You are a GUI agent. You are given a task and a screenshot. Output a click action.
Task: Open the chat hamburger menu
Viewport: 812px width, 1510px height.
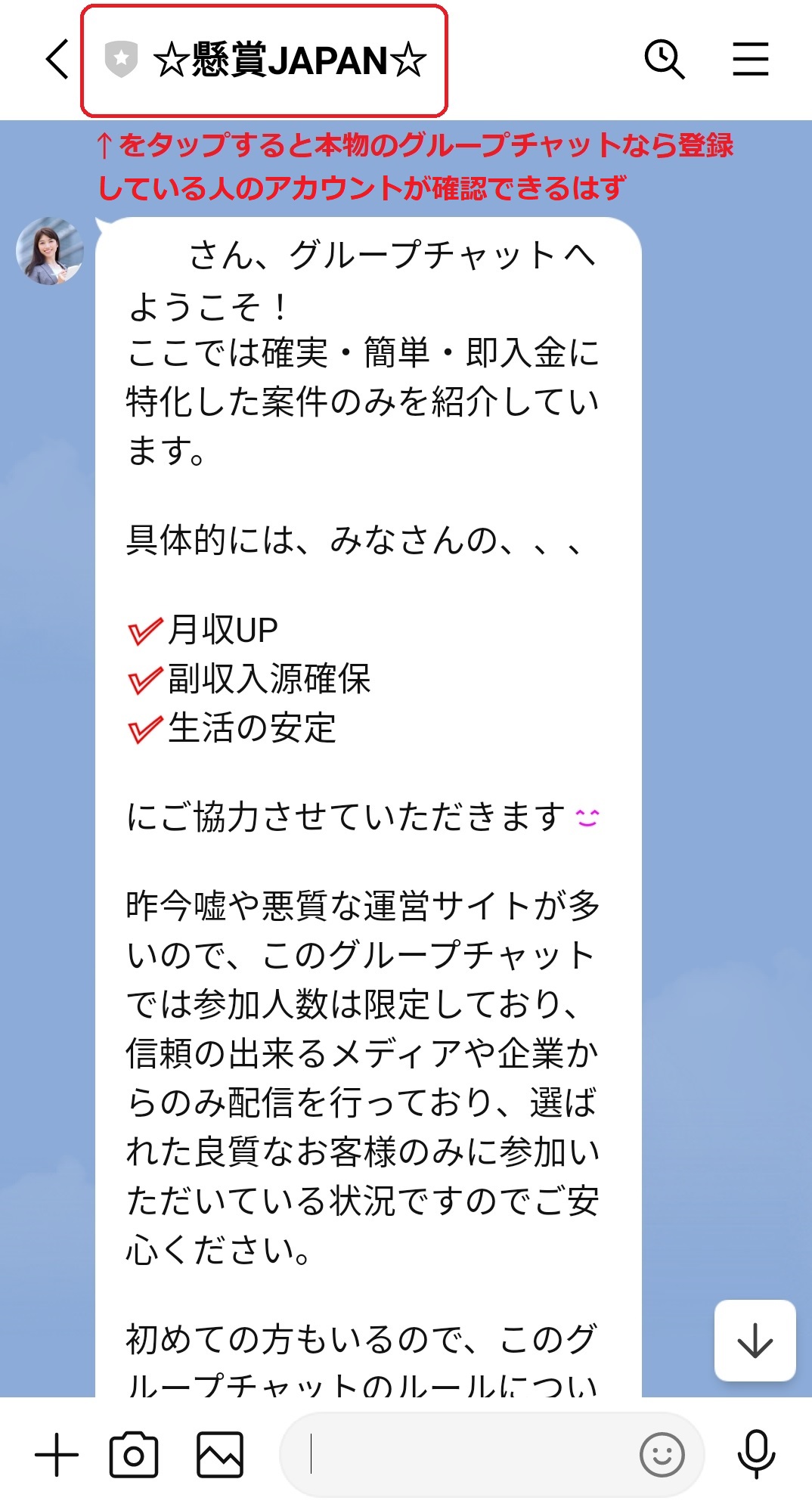750,60
